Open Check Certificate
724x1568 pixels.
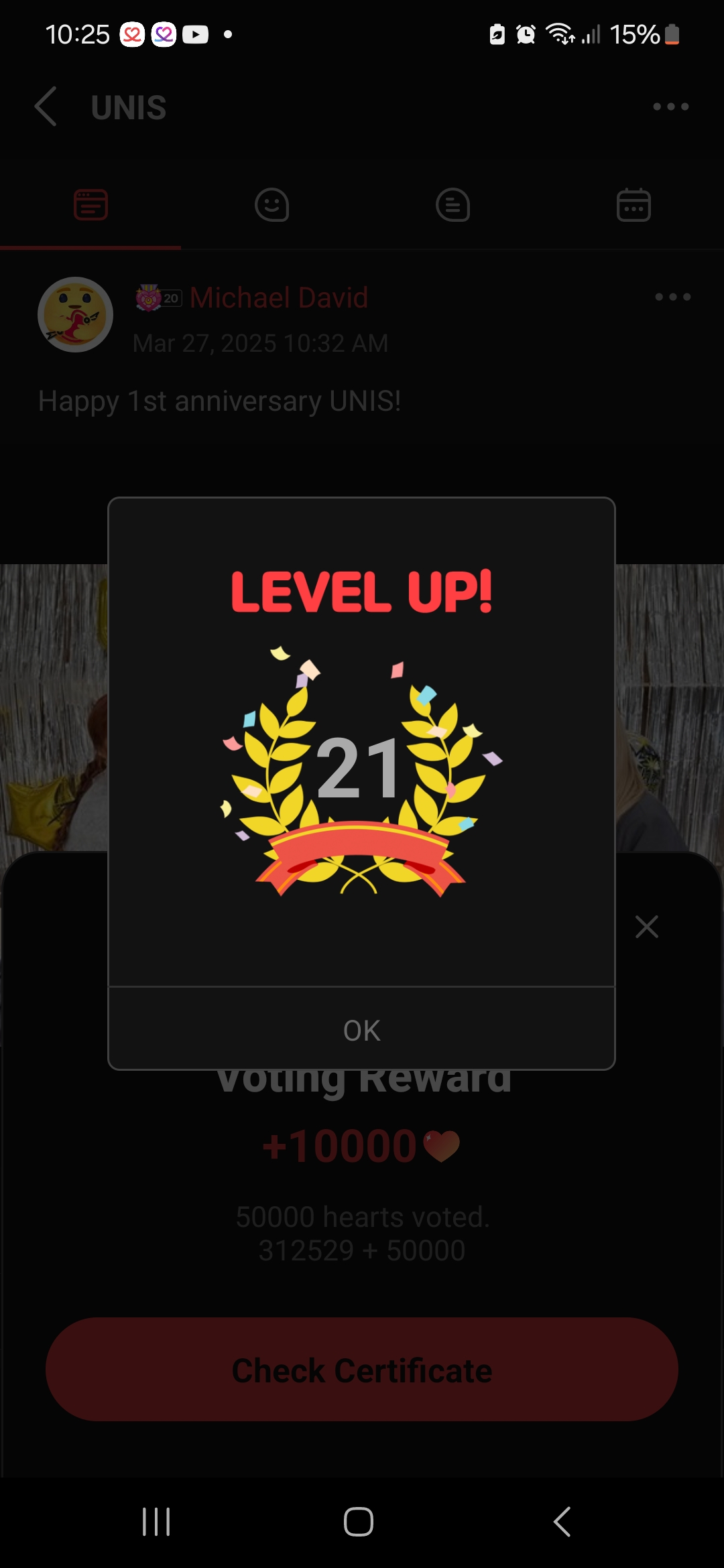point(362,1370)
